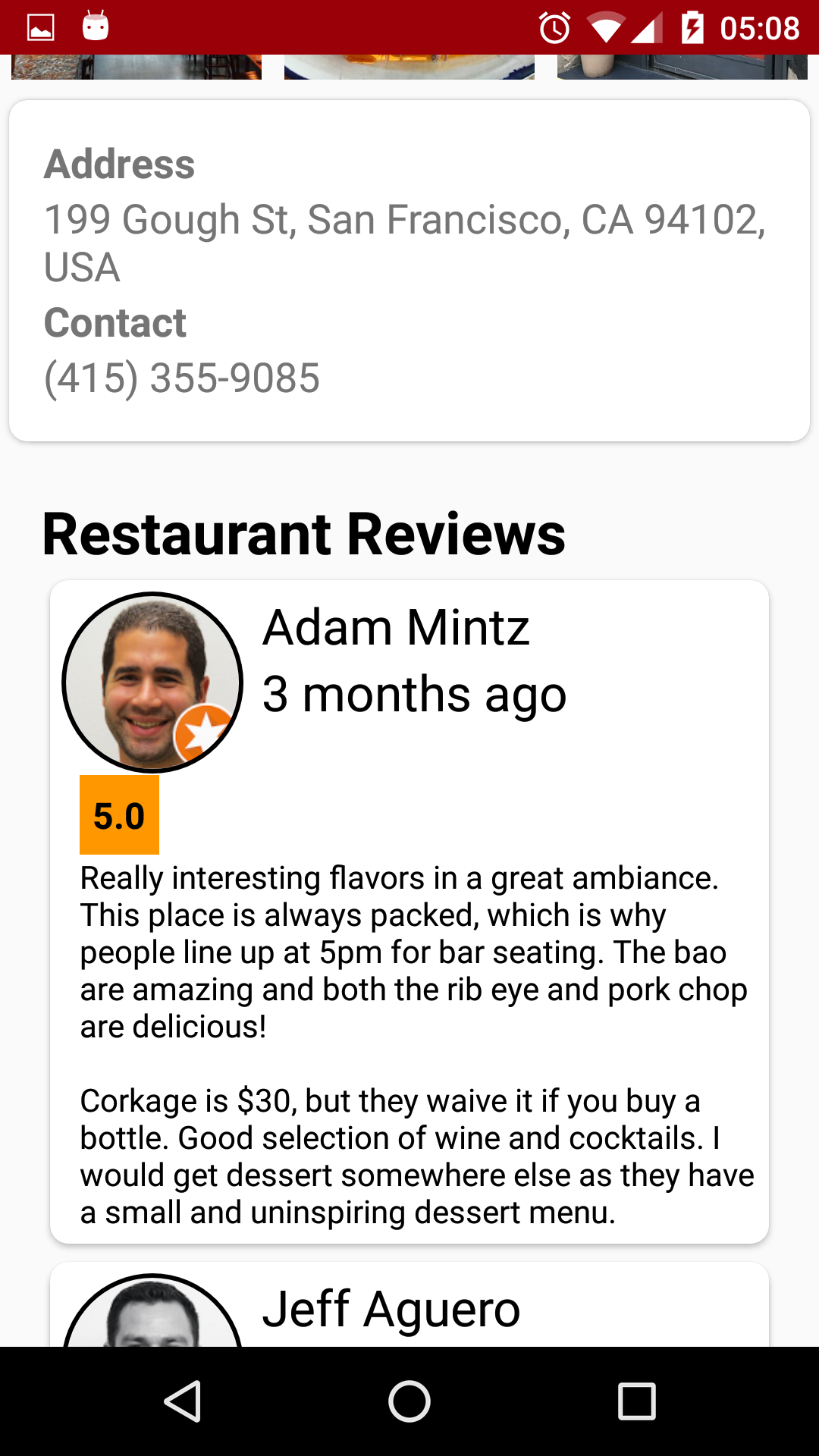
Task: Call the contact number (415) 355-9085
Action: click(x=182, y=378)
